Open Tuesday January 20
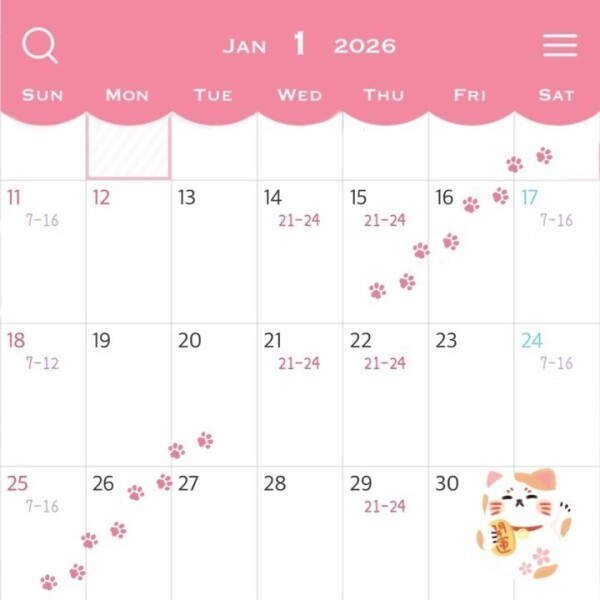This screenshot has height=600, width=600. (x=214, y=393)
